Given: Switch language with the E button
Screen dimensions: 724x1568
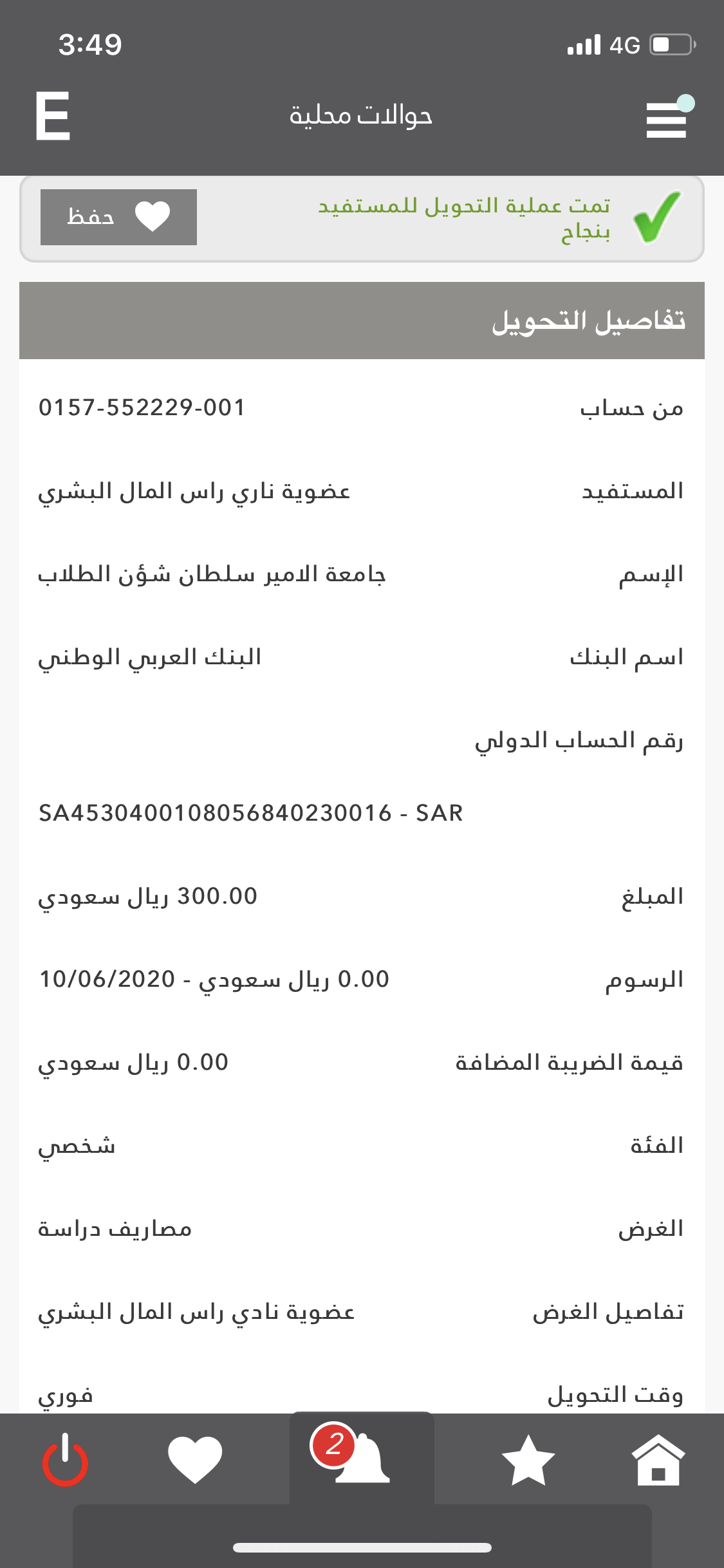Looking at the screenshot, I should [x=52, y=116].
